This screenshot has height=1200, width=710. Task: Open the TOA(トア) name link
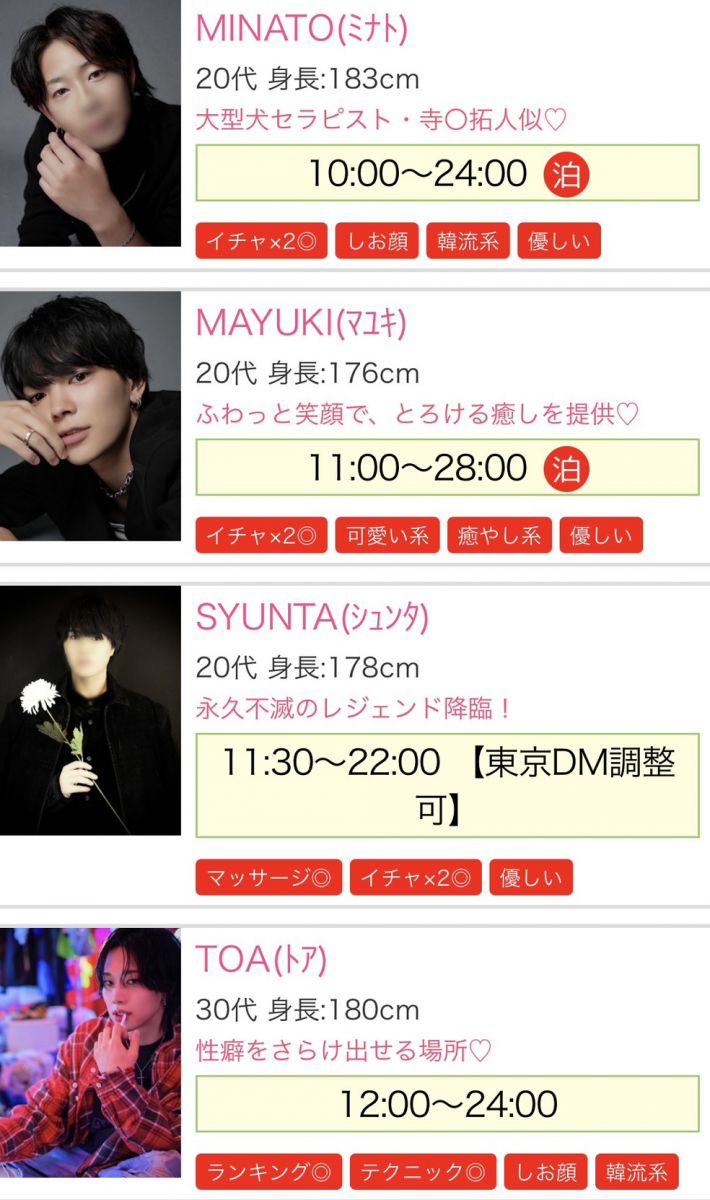coord(261,960)
